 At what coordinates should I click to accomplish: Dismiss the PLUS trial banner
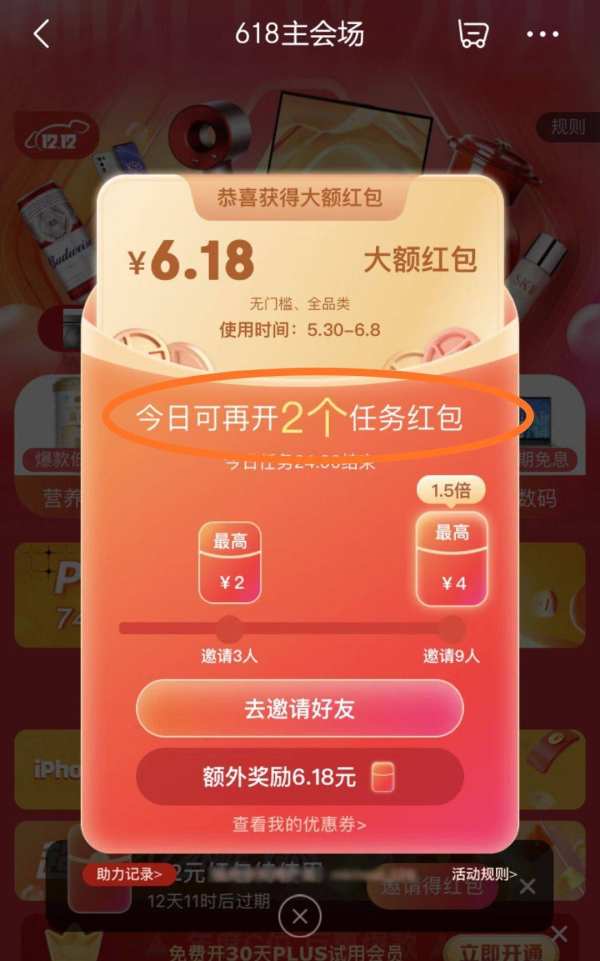tap(559, 934)
